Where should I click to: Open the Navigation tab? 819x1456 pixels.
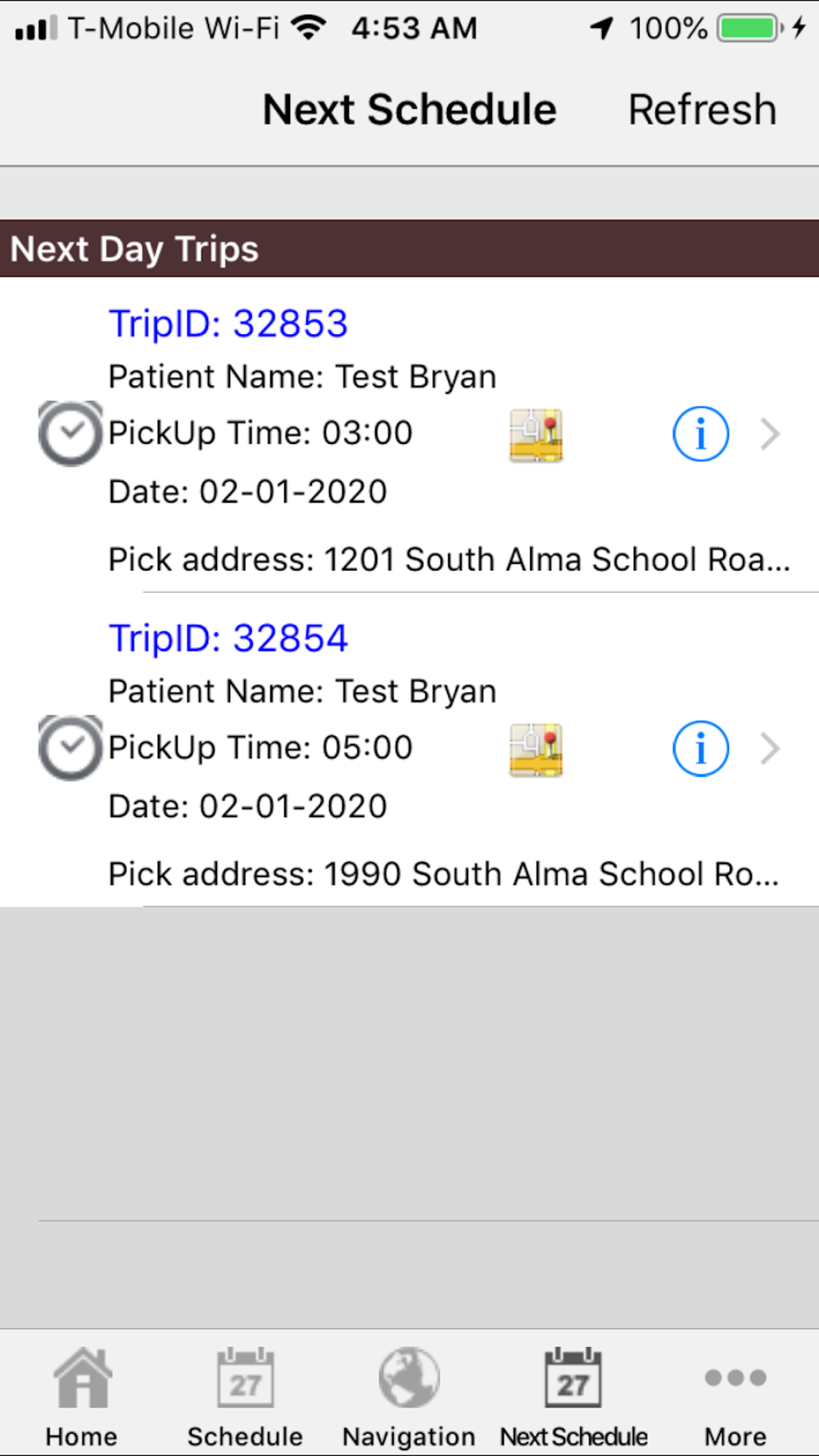409,1398
